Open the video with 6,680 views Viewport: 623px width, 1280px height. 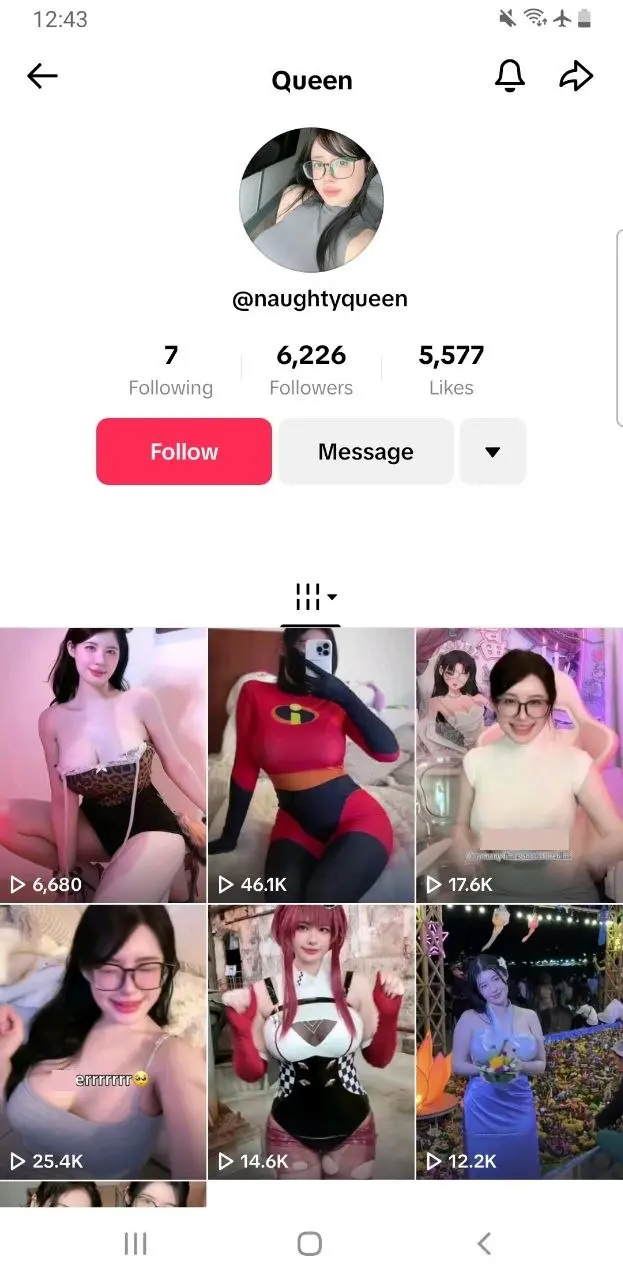click(103, 765)
